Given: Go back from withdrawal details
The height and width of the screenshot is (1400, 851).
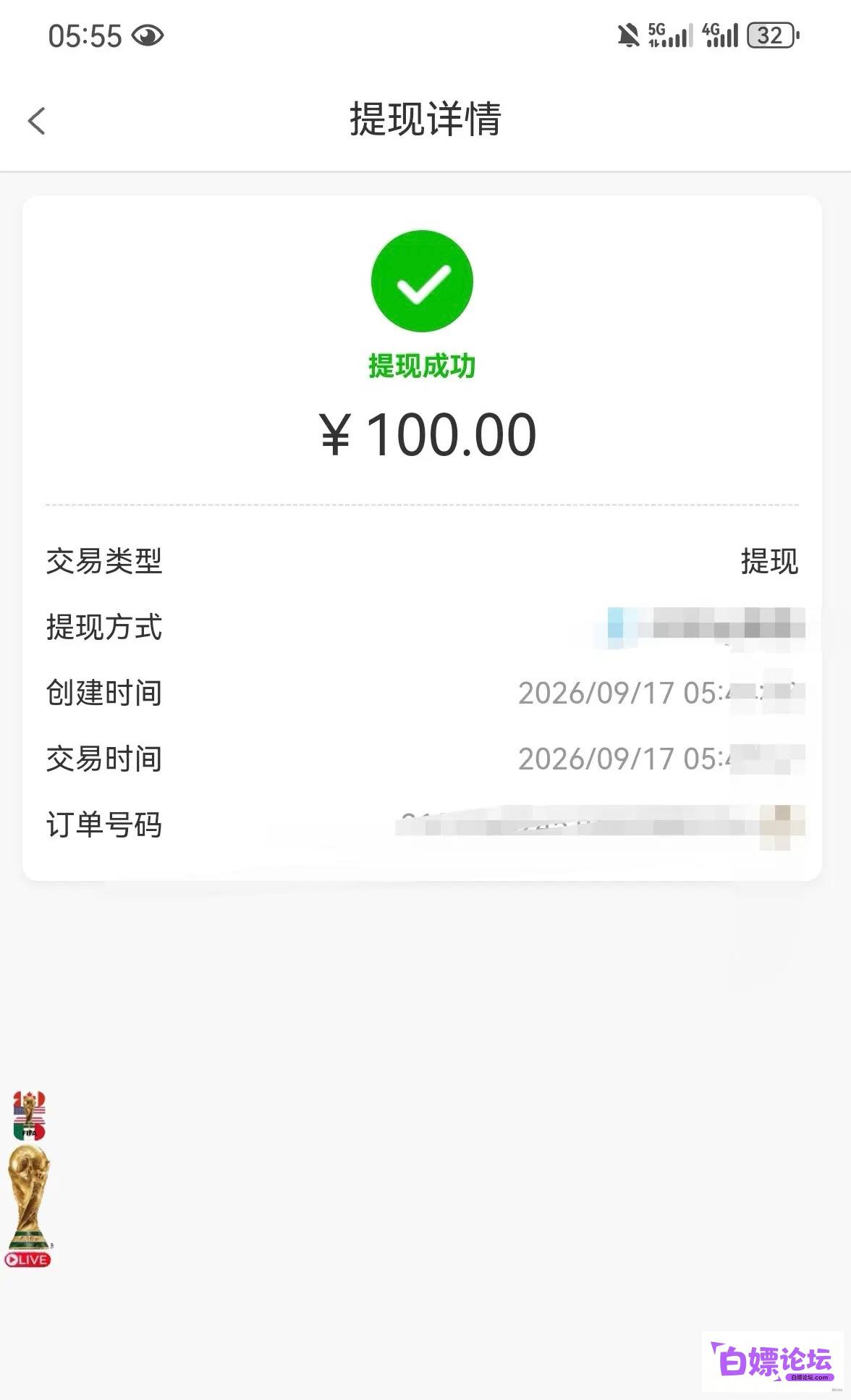Looking at the screenshot, I should [x=37, y=121].
